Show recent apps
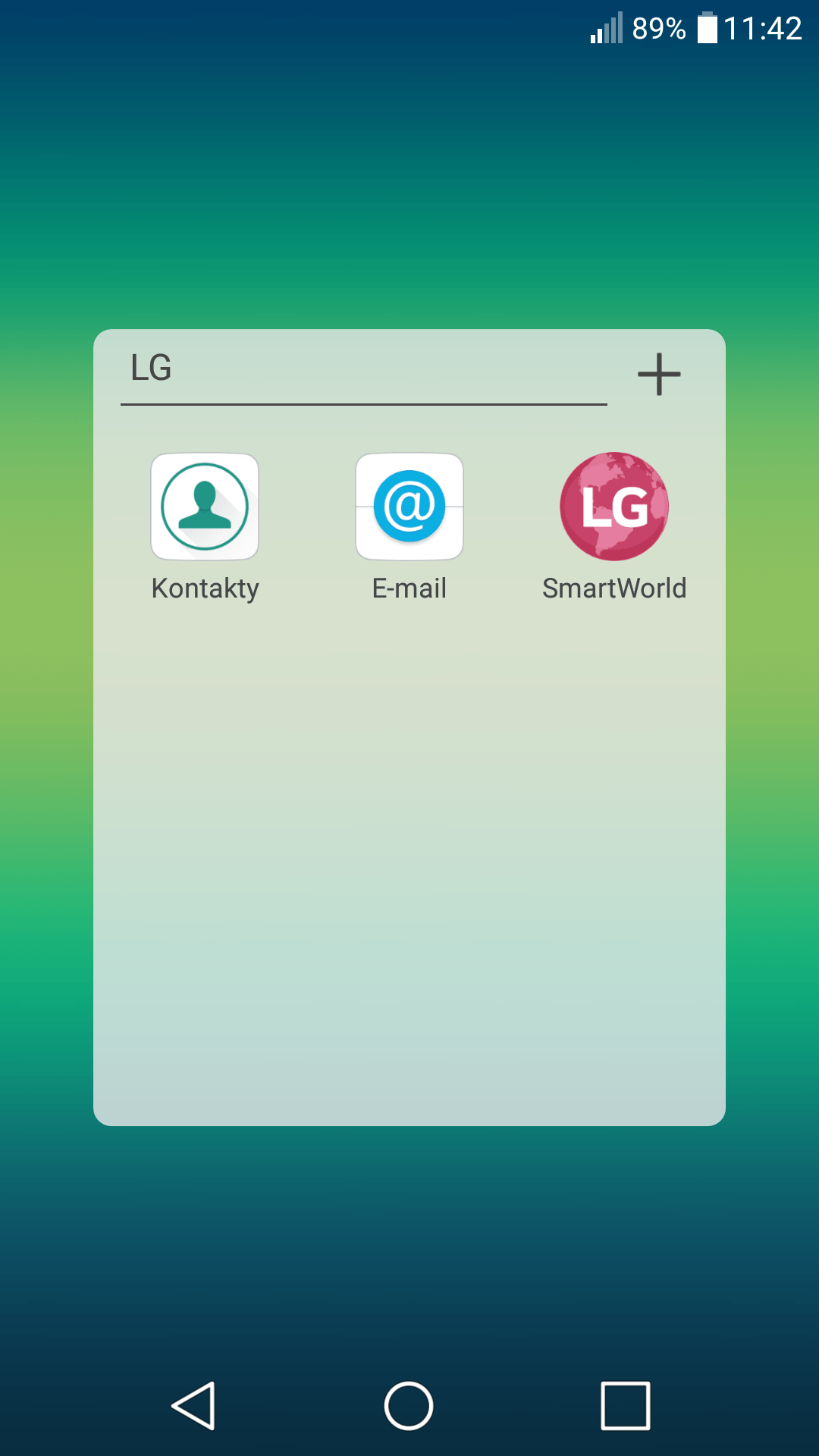 point(625,1405)
